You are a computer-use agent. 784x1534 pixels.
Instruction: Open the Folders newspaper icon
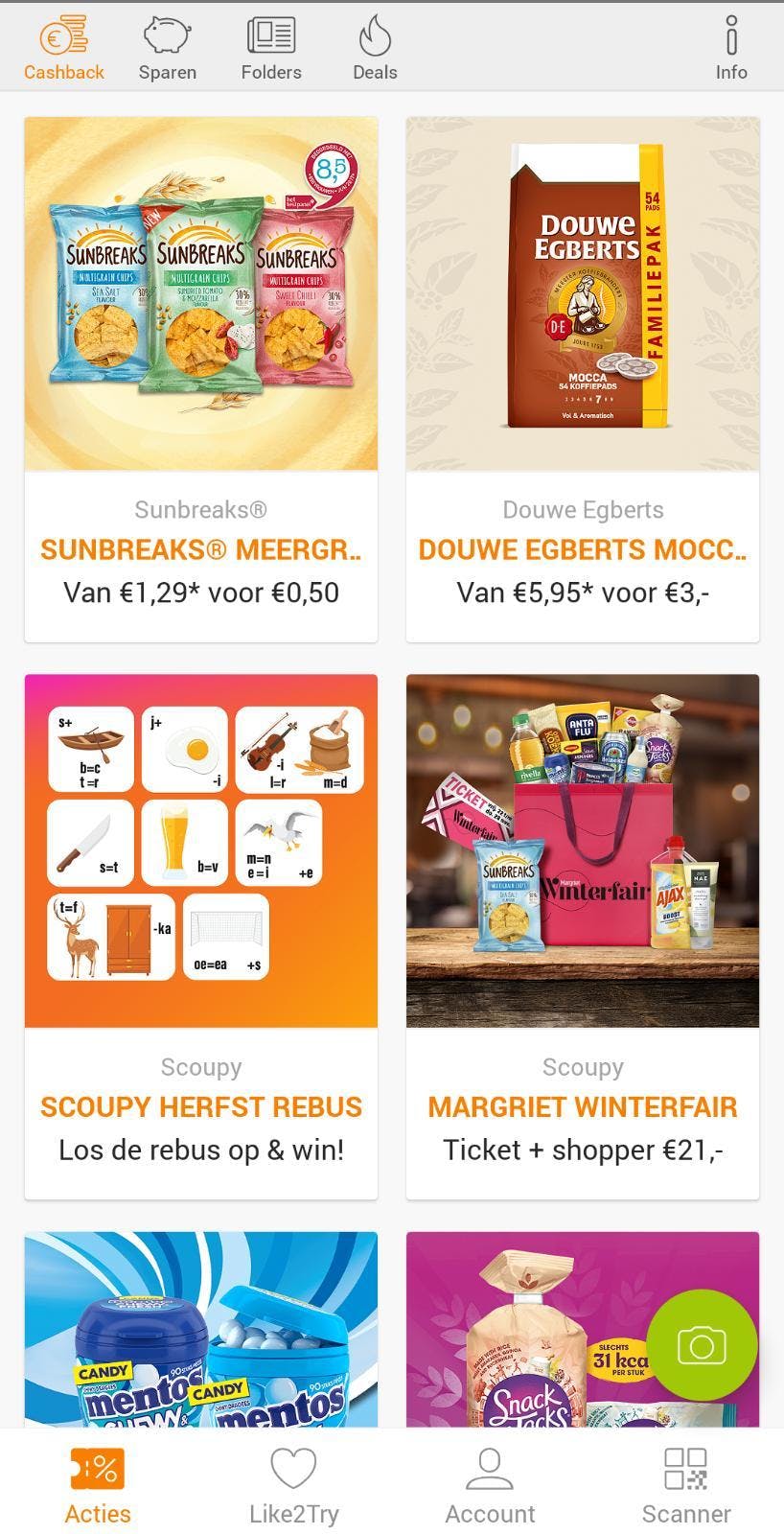click(x=271, y=36)
